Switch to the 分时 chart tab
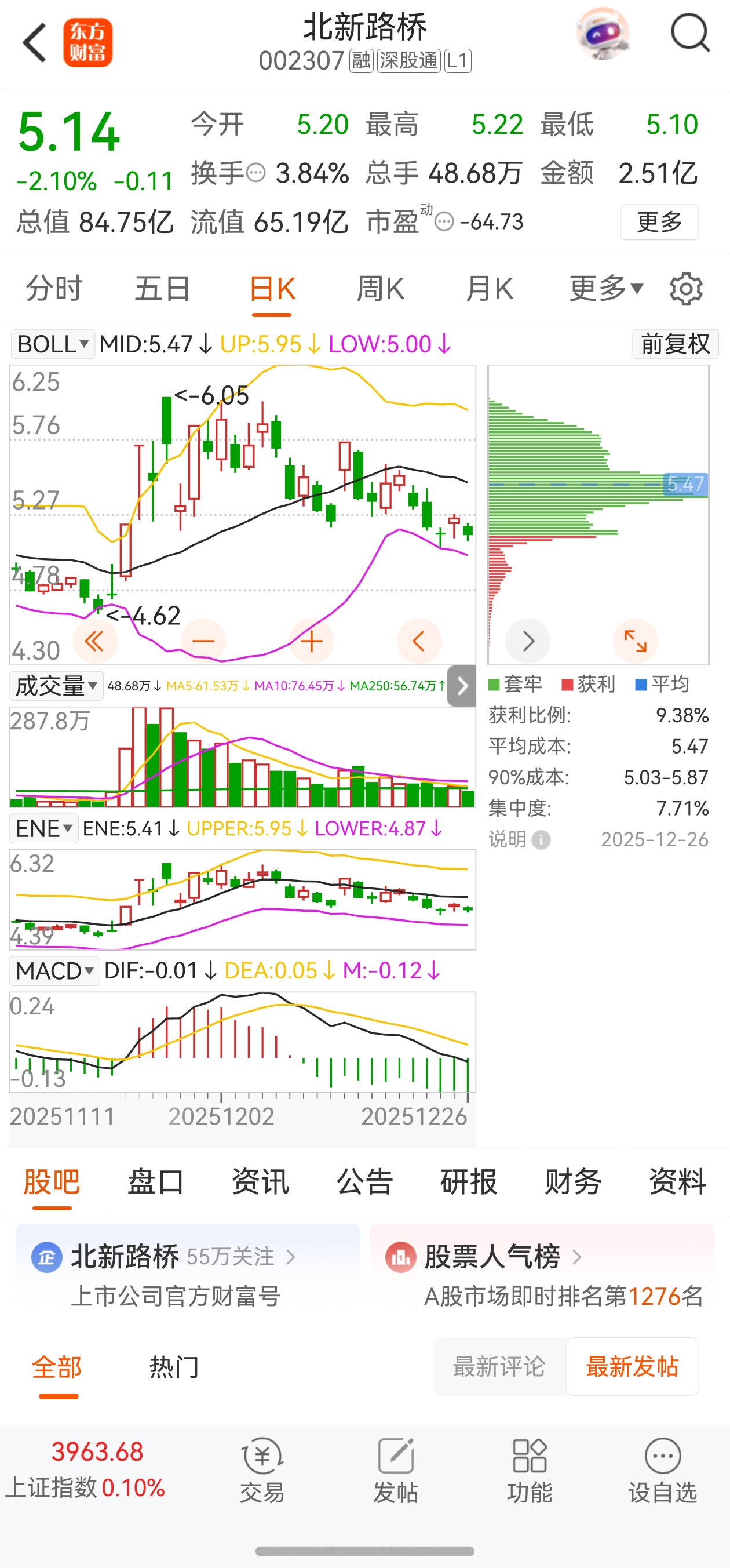The width and height of the screenshot is (730, 1568). point(53,289)
